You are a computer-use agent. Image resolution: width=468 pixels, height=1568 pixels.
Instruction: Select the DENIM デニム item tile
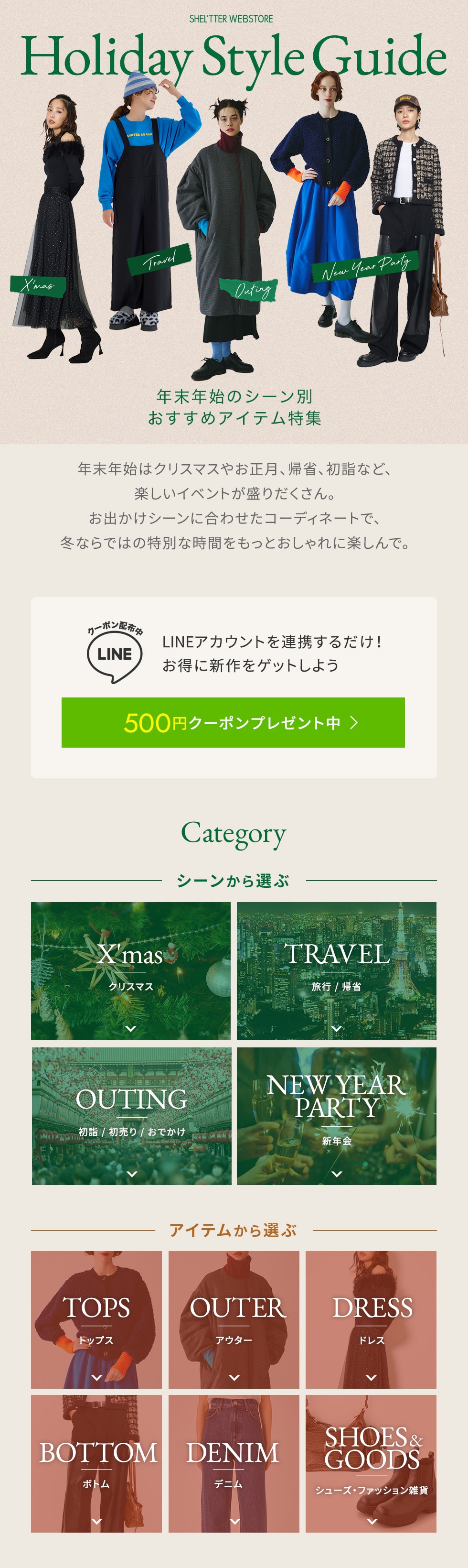click(234, 1463)
